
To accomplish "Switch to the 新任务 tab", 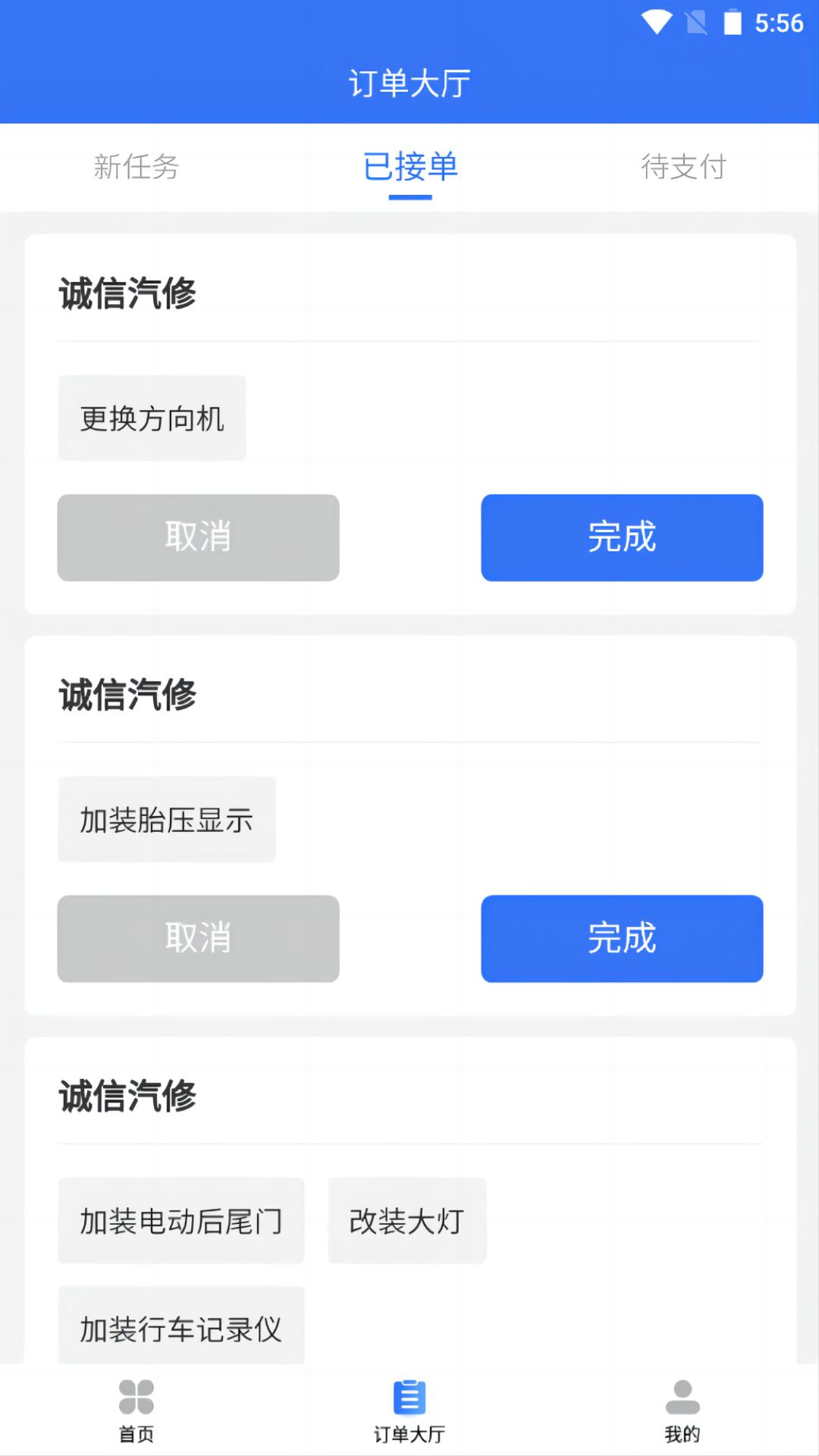I will (136, 168).
